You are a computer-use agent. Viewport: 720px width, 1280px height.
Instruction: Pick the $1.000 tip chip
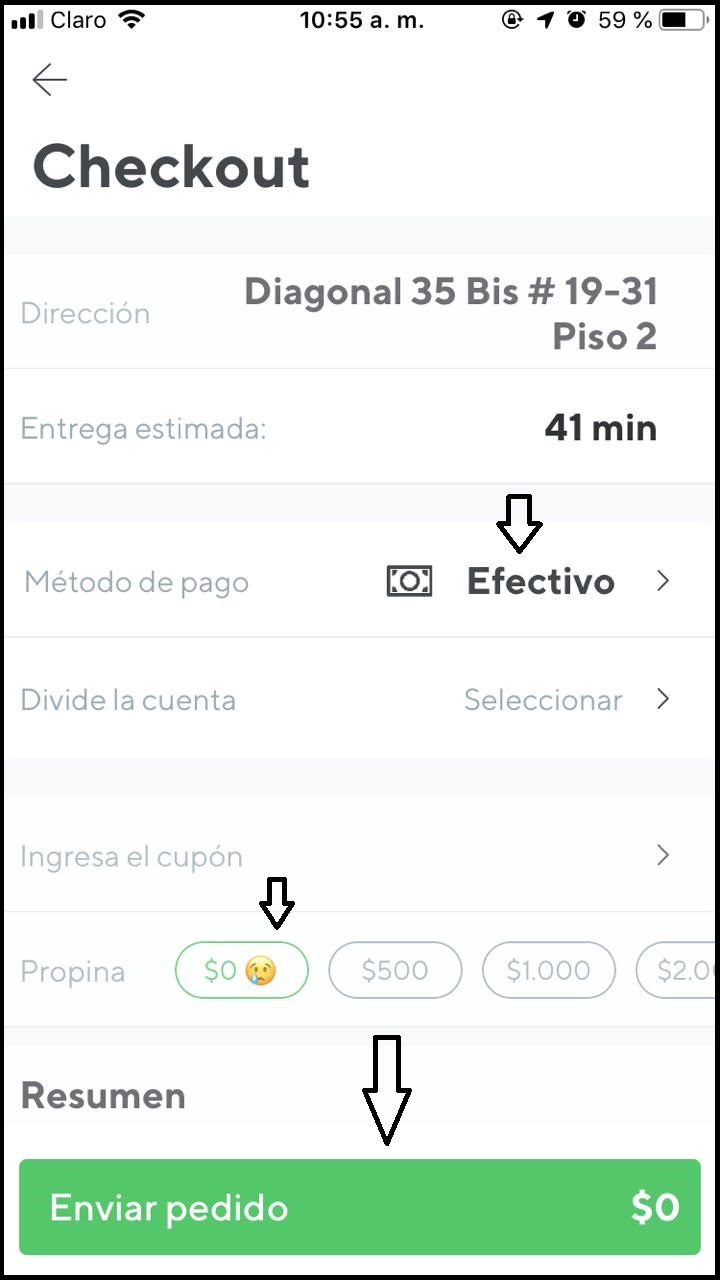coord(548,970)
